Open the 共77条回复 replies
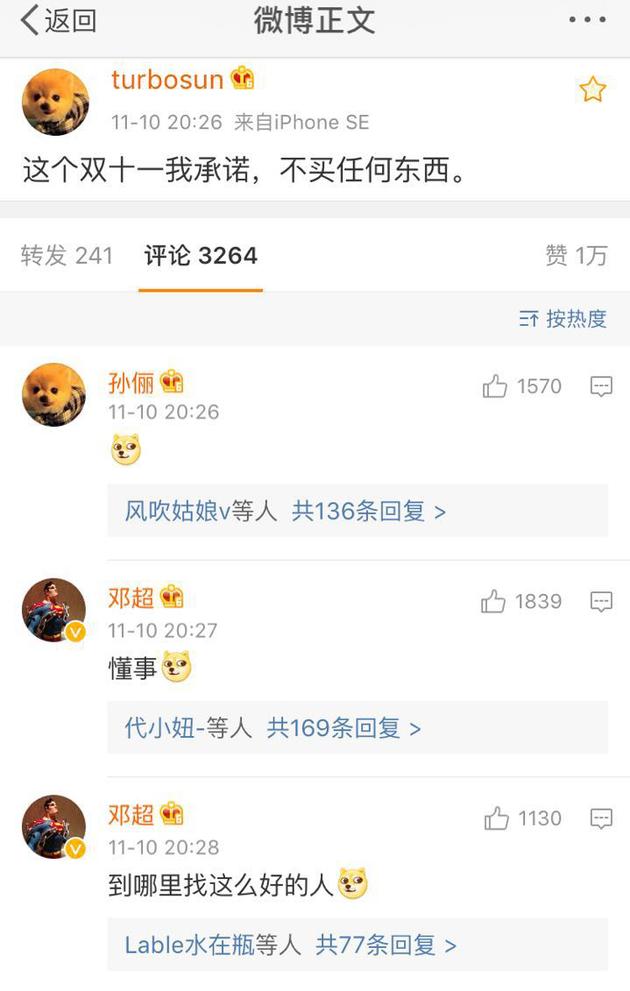630x991 pixels. click(386, 945)
